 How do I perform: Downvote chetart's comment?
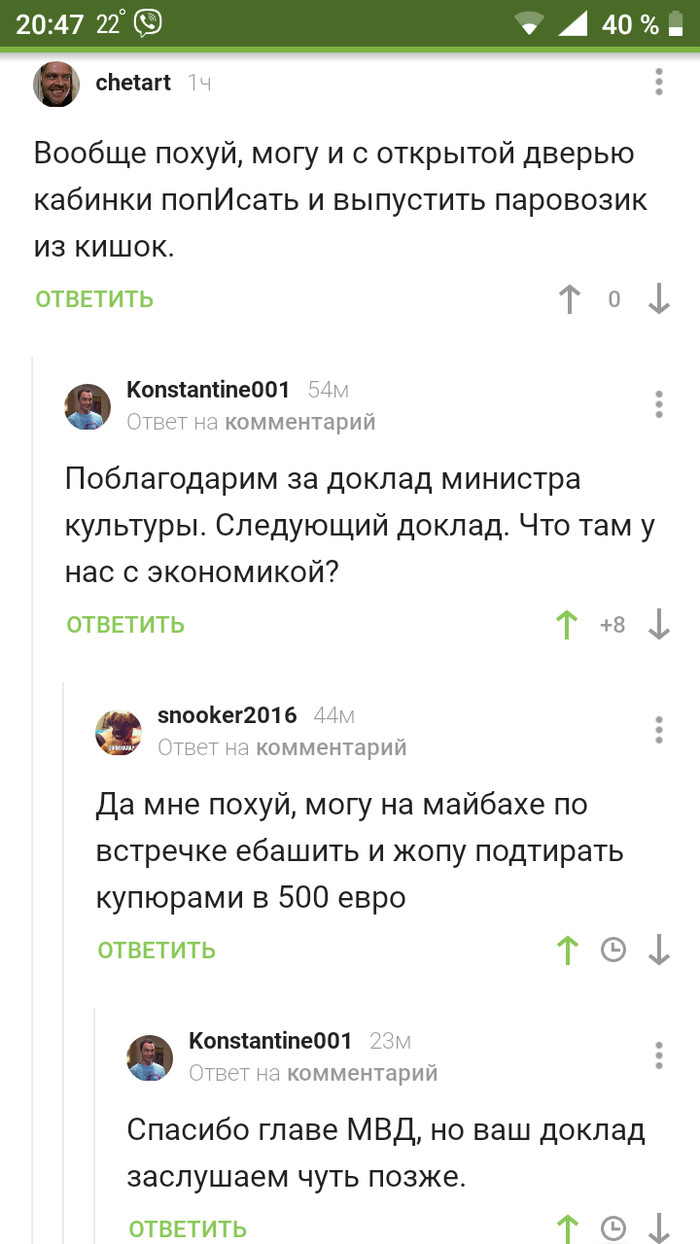658,299
